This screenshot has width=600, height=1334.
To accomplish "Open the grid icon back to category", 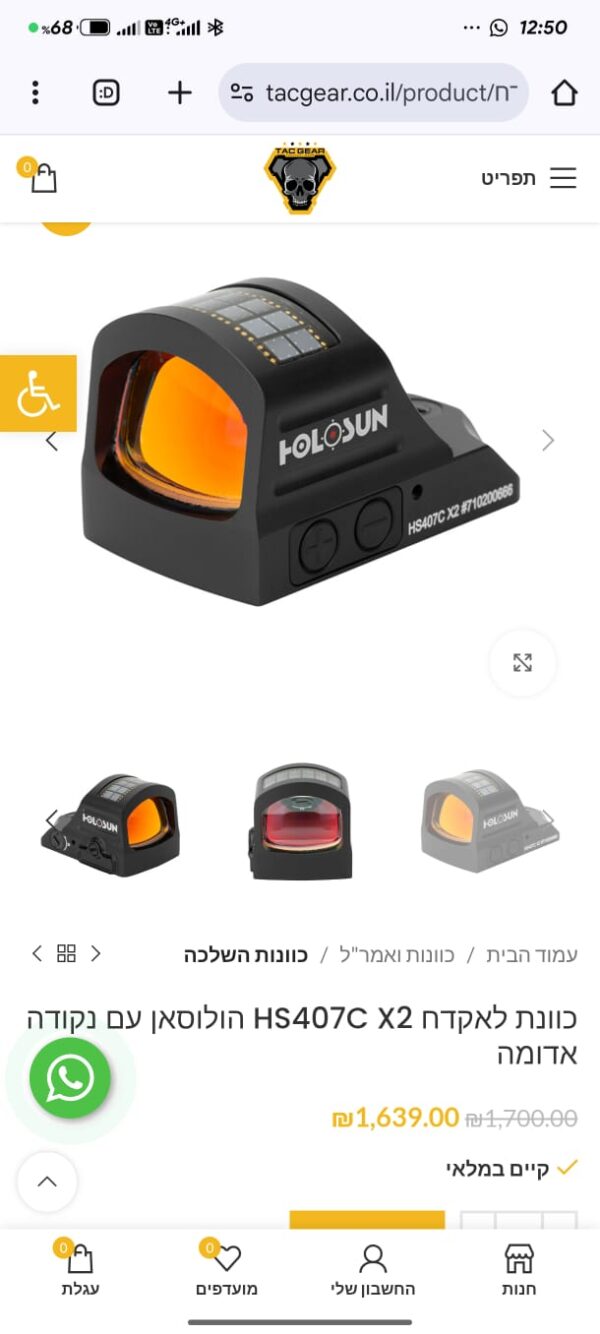I will tap(66, 953).
